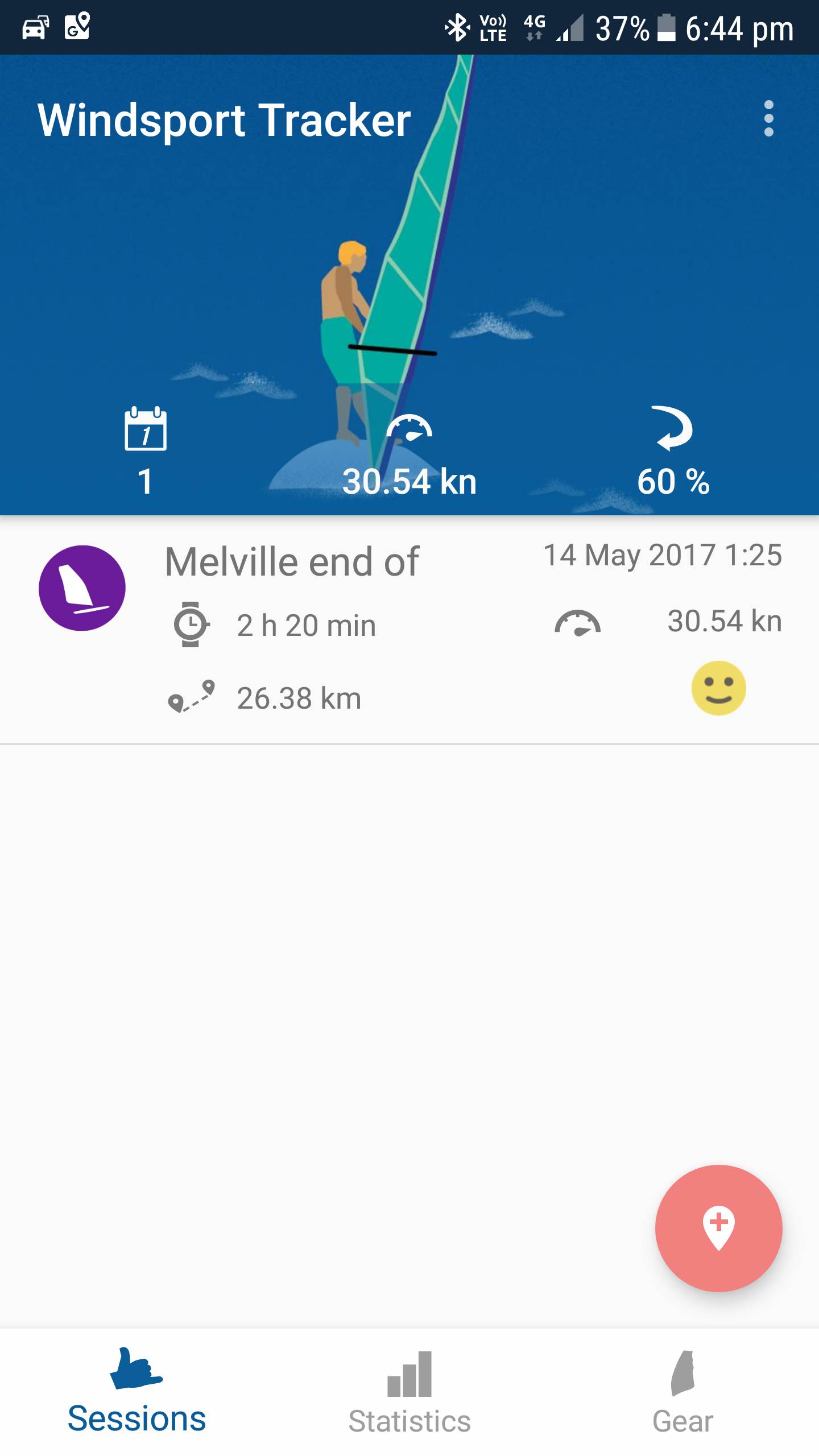
Task: Tap the add session location pin button
Action: pos(718,1228)
